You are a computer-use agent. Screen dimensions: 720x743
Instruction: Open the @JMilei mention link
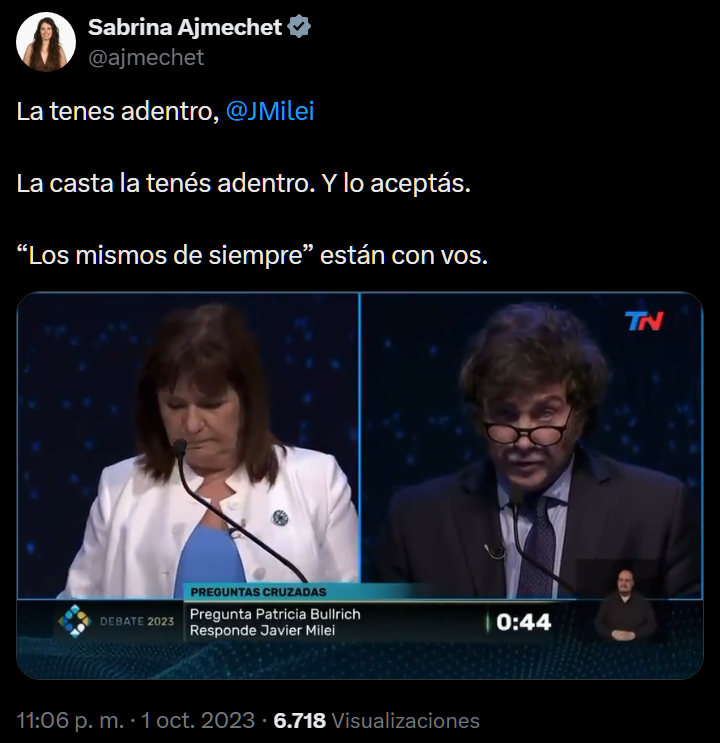point(270,111)
